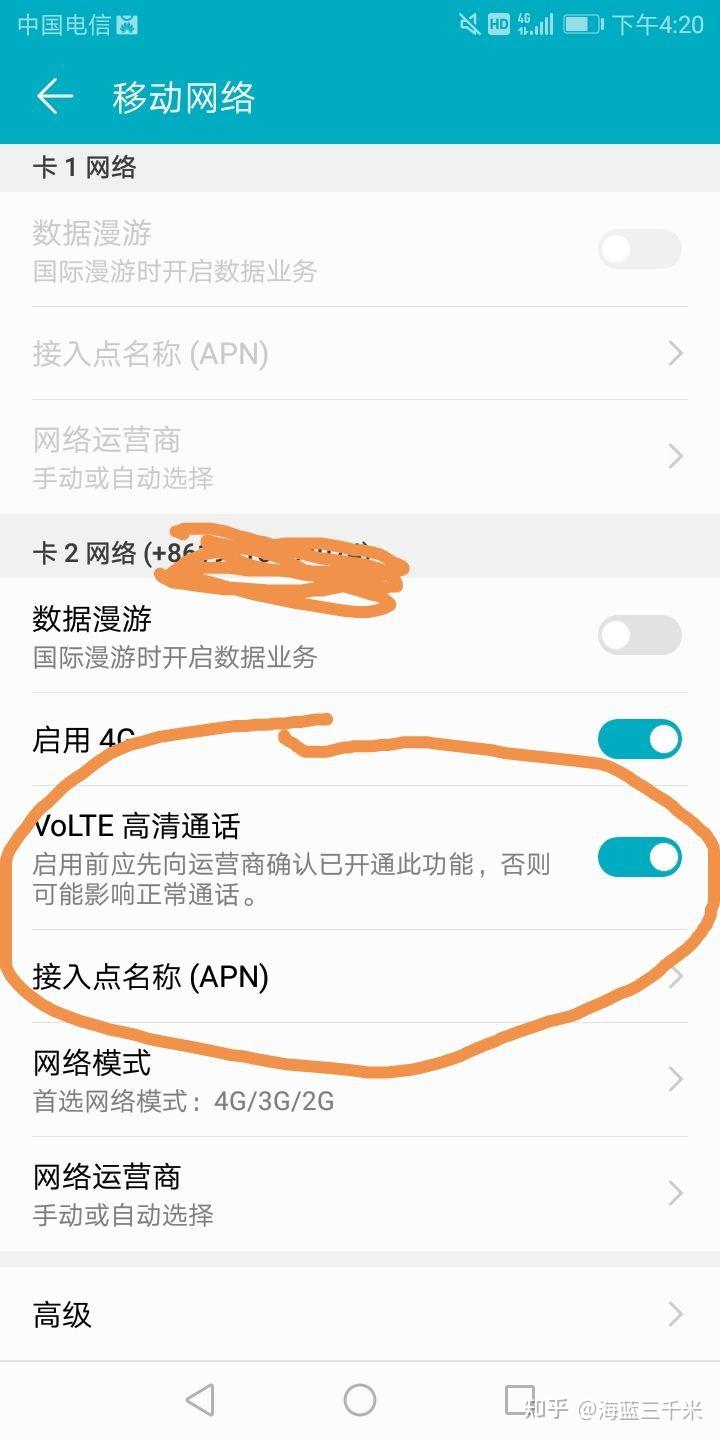Tap the mute icon in status bar

[467, 23]
